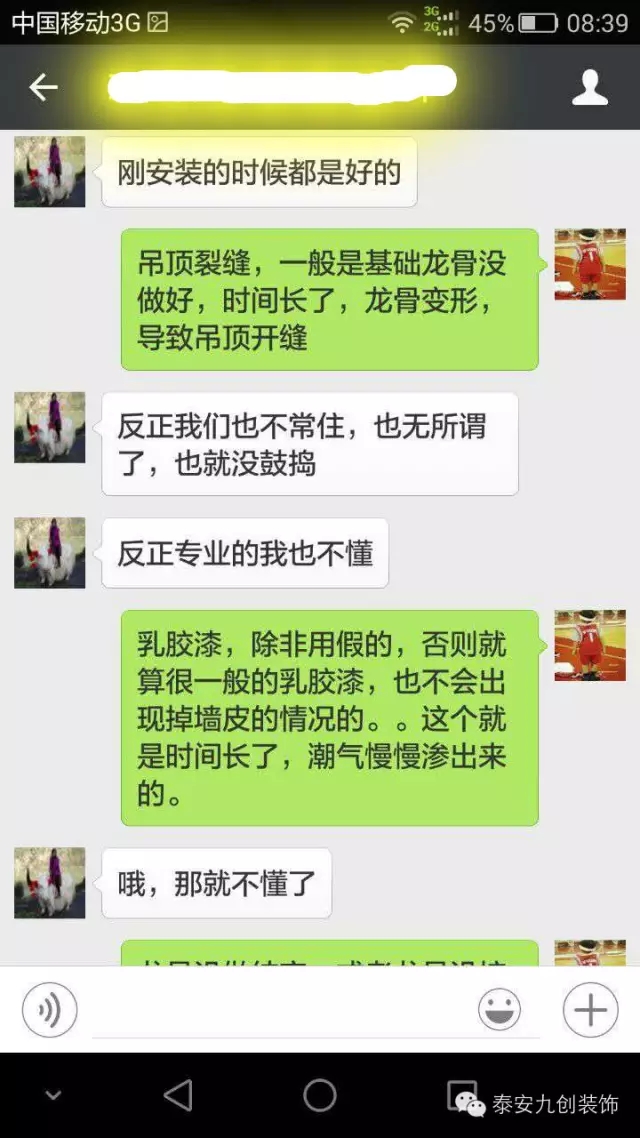The width and height of the screenshot is (640, 1138).
Task: Tap the system home button
Action: [x=320, y=1095]
